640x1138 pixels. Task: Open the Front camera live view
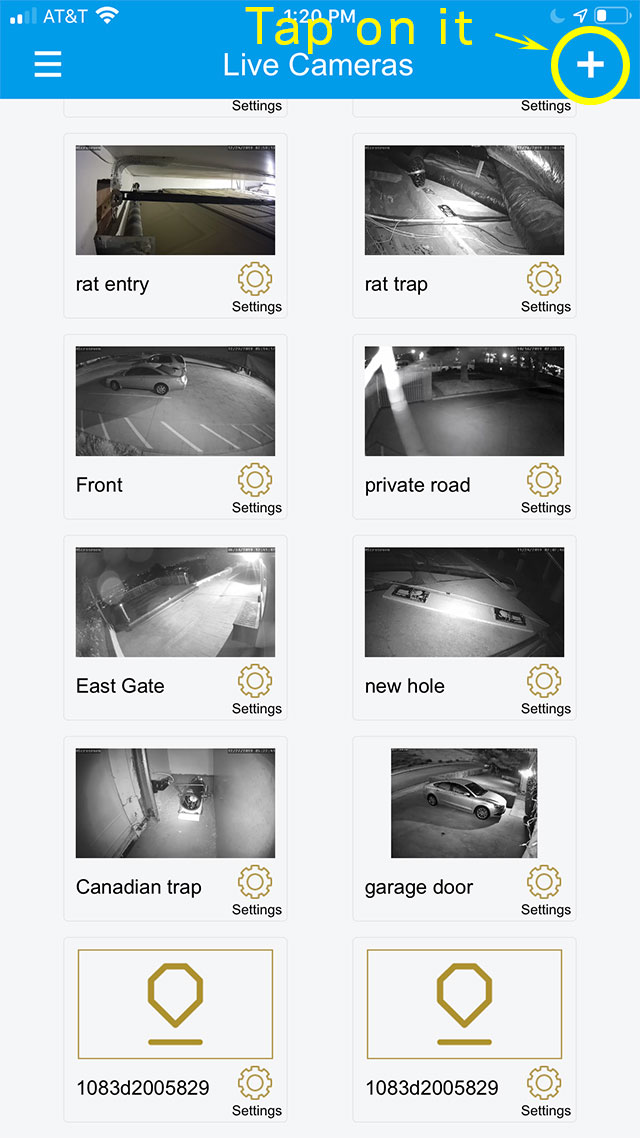[175, 401]
